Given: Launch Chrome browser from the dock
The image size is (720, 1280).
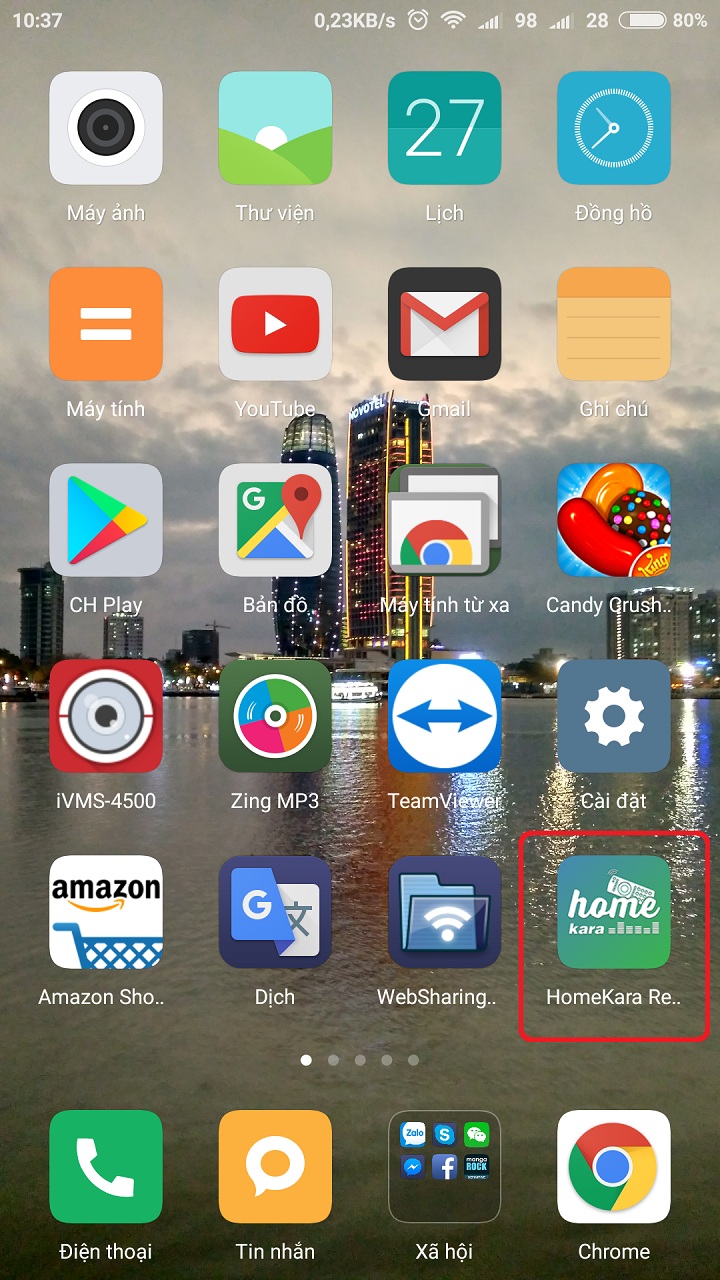Looking at the screenshot, I should [x=613, y=1166].
